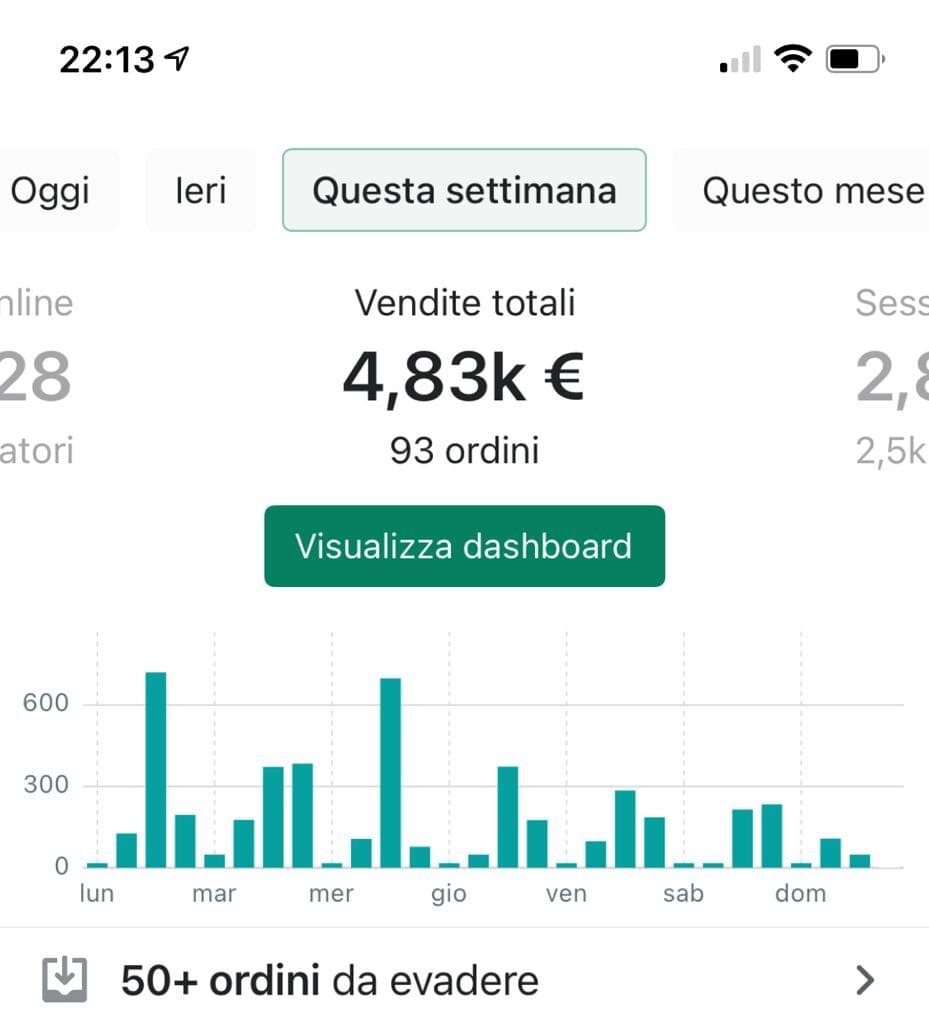Select the Questa settimana range
The image size is (929, 1024).
(464, 190)
